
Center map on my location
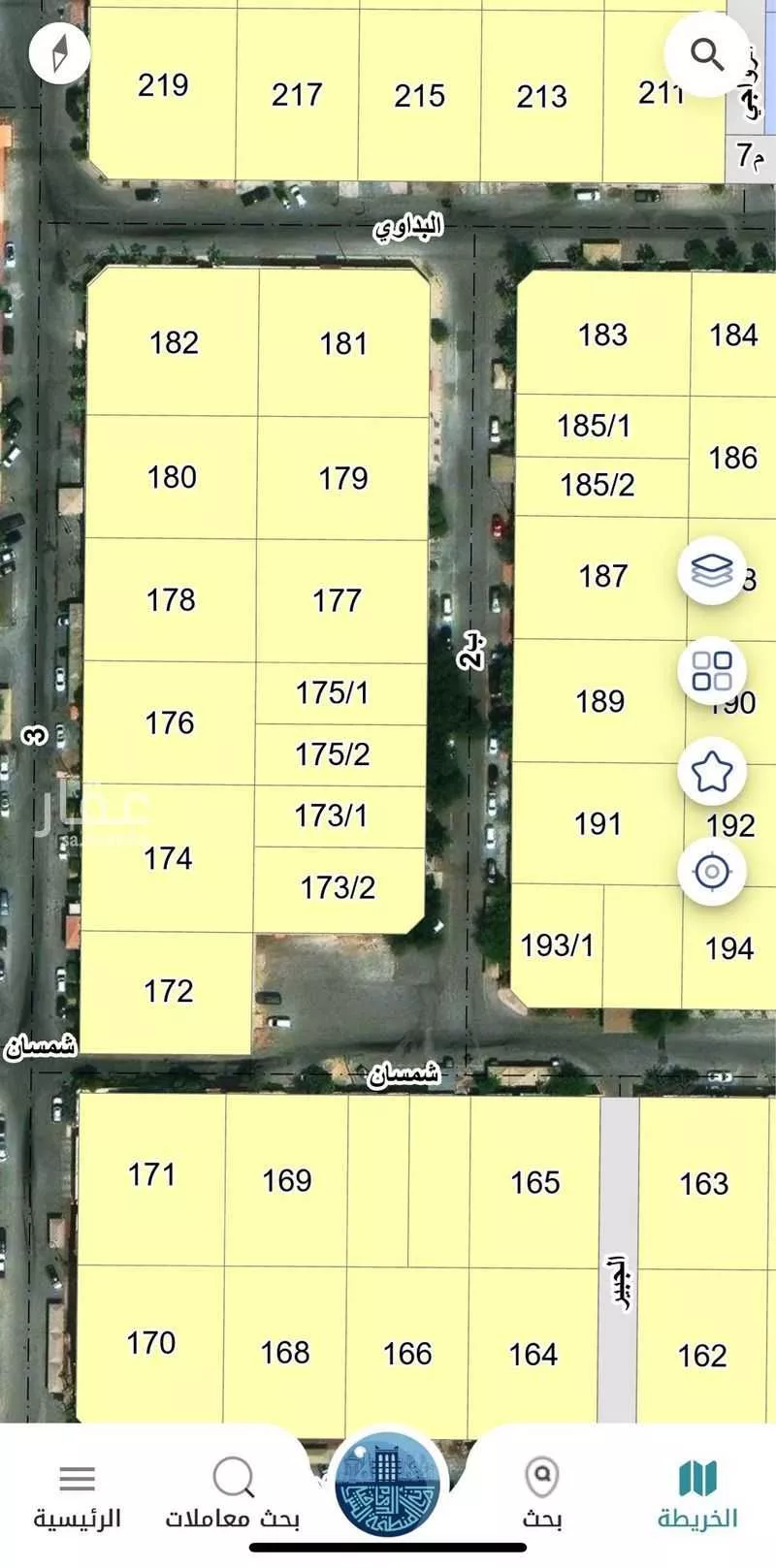711,871
